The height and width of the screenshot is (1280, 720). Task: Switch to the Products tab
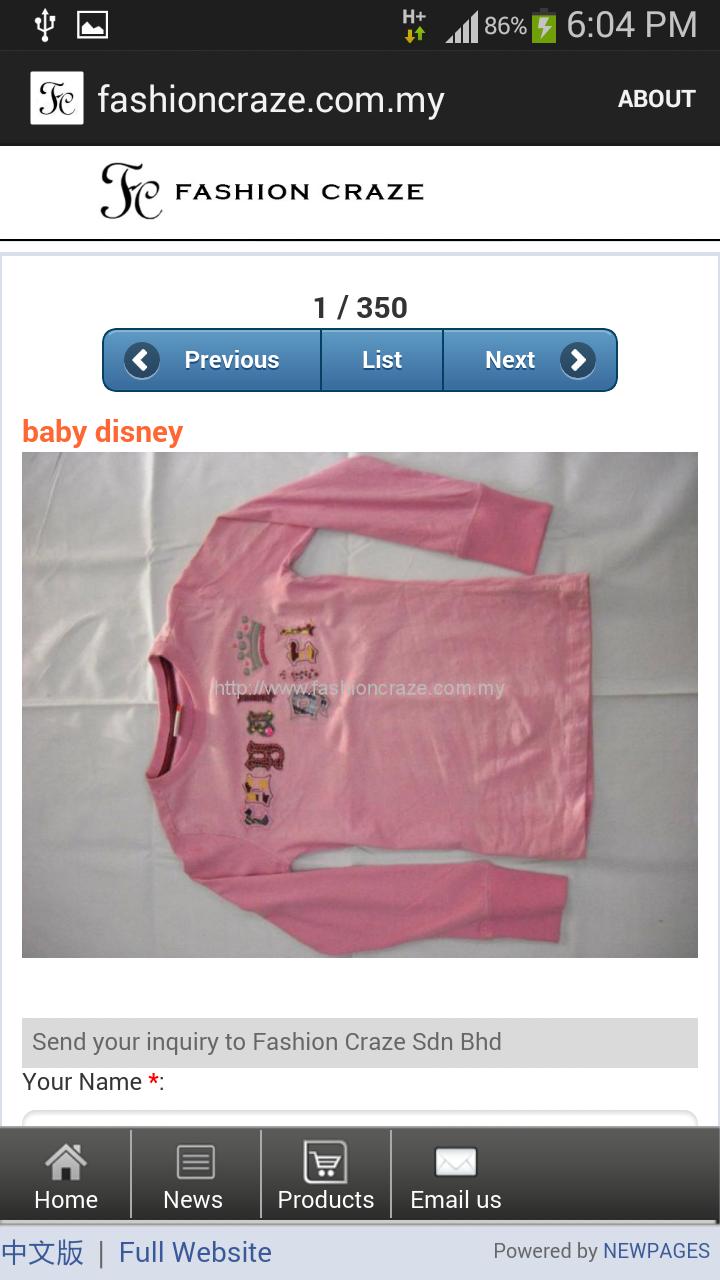click(x=326, y=1175)
